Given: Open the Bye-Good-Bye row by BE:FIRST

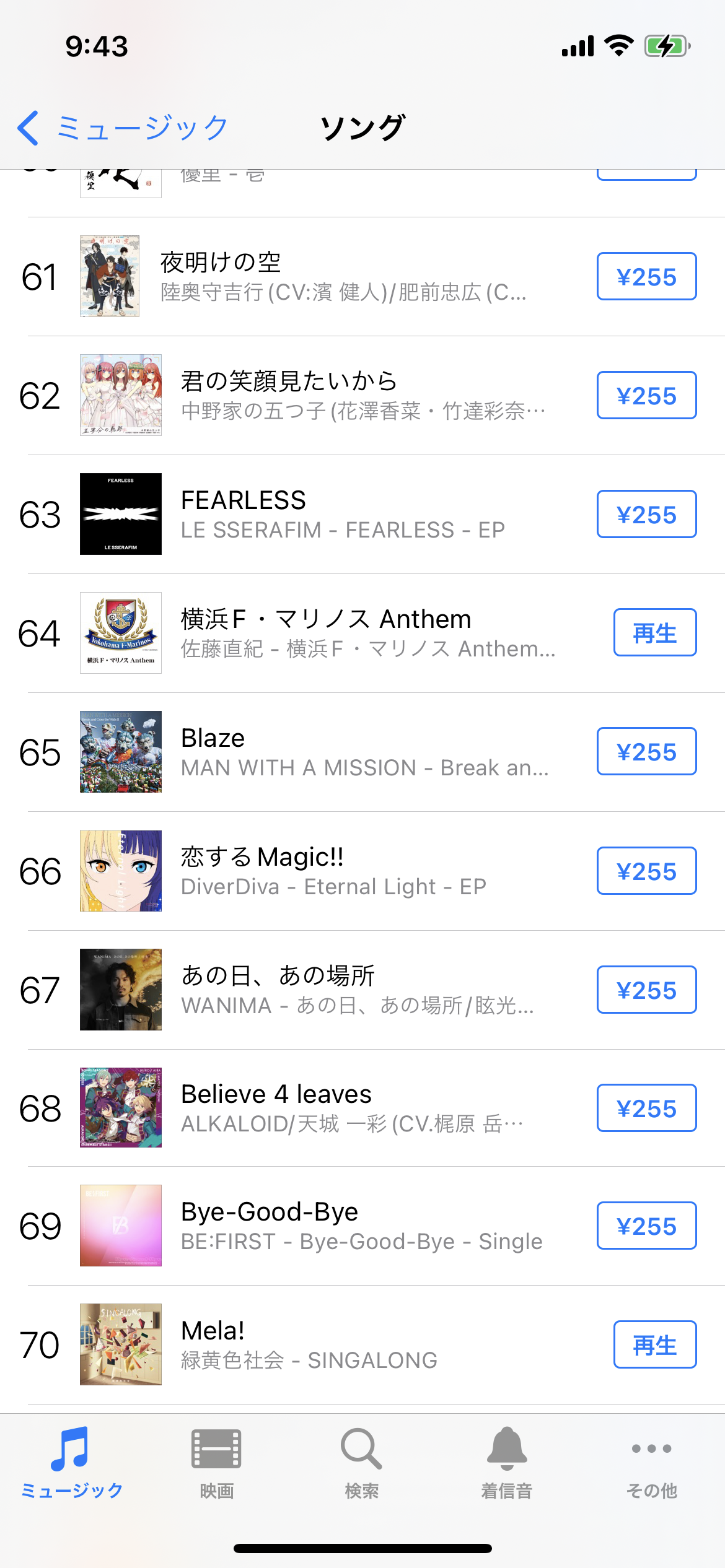Looking at the screenshot, I should pyautogui.click(x=362, y=1226).
